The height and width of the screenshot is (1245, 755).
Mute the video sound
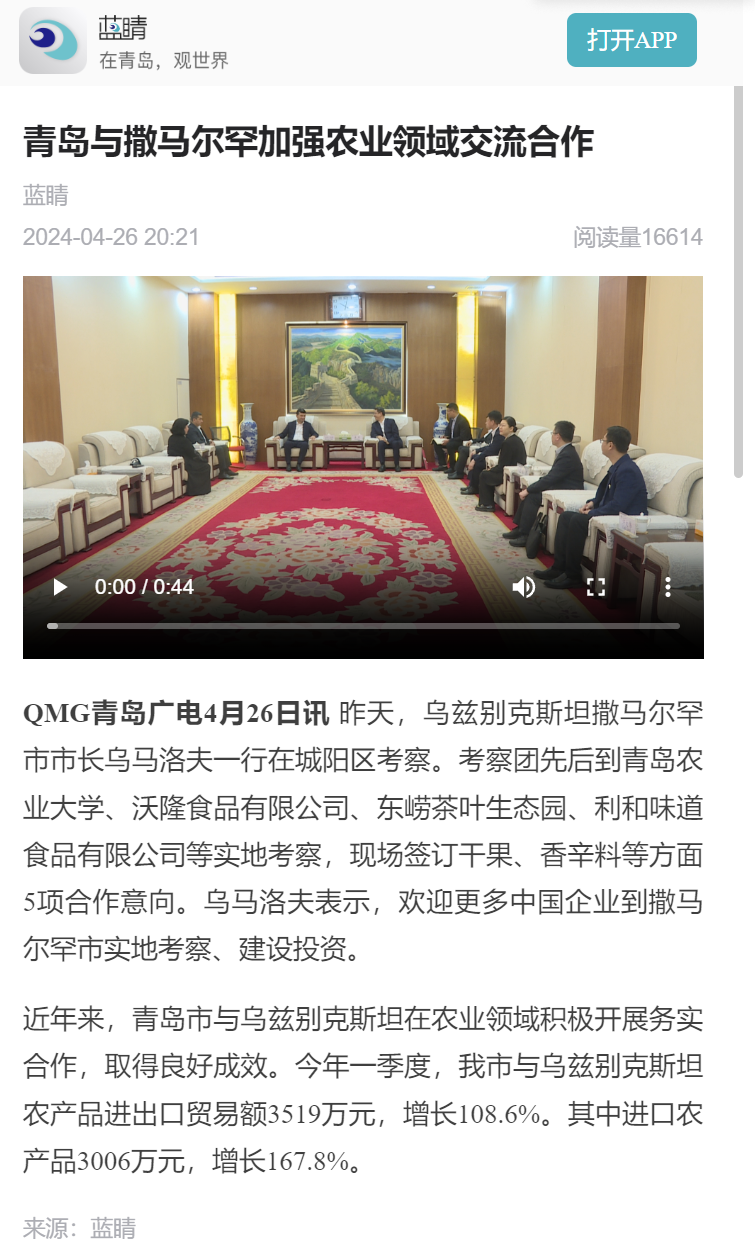(524, 587)
